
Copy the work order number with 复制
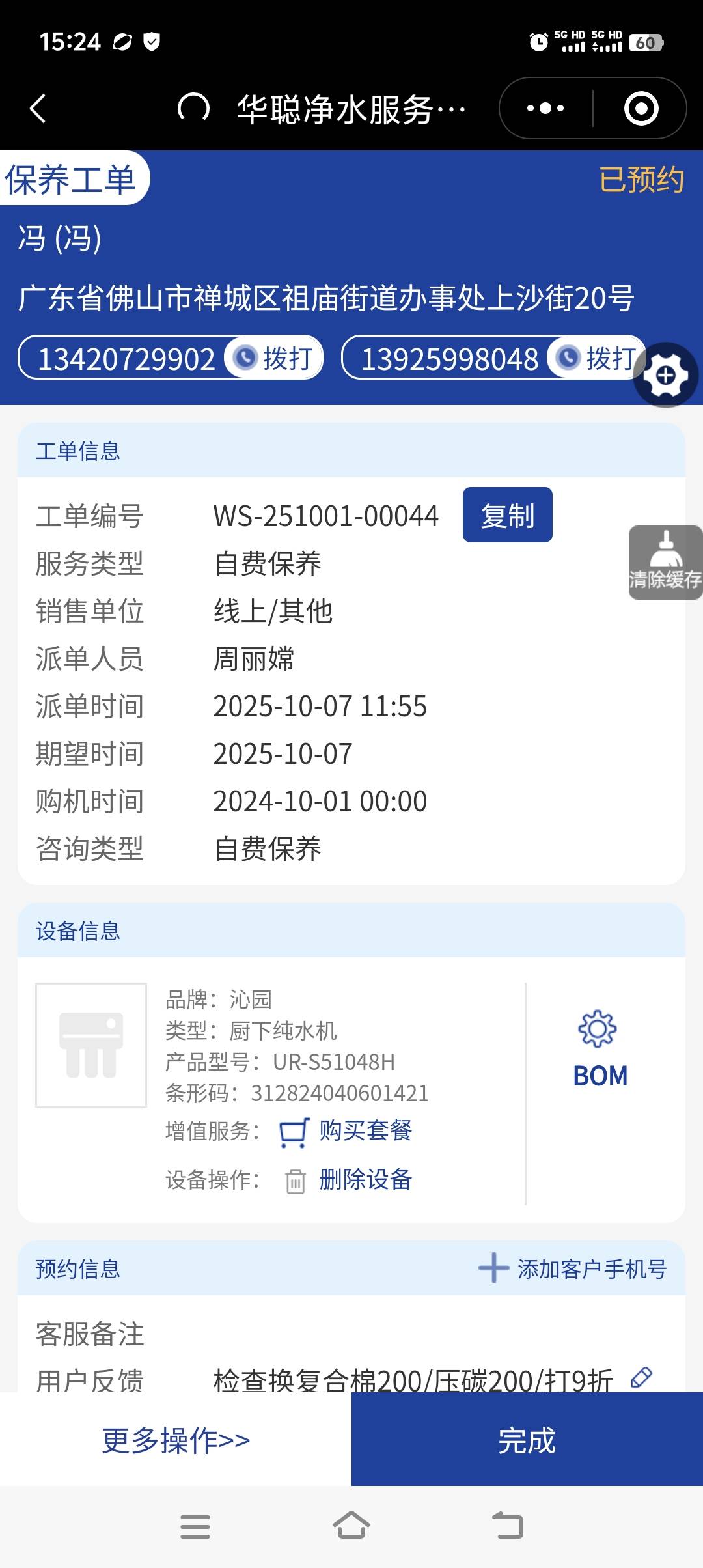tap(507, 515)
